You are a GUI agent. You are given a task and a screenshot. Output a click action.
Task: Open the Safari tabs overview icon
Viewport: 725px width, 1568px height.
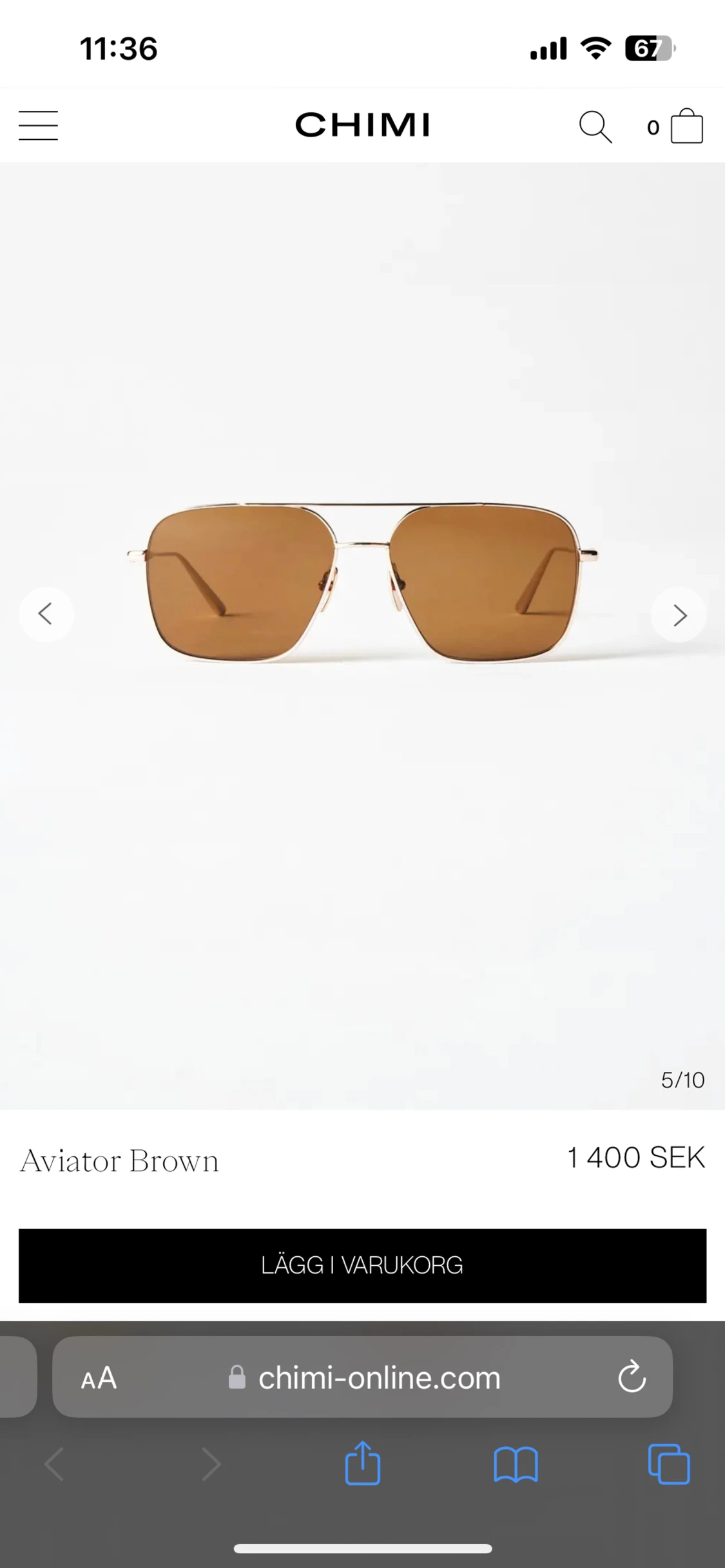coord(669,1464)
